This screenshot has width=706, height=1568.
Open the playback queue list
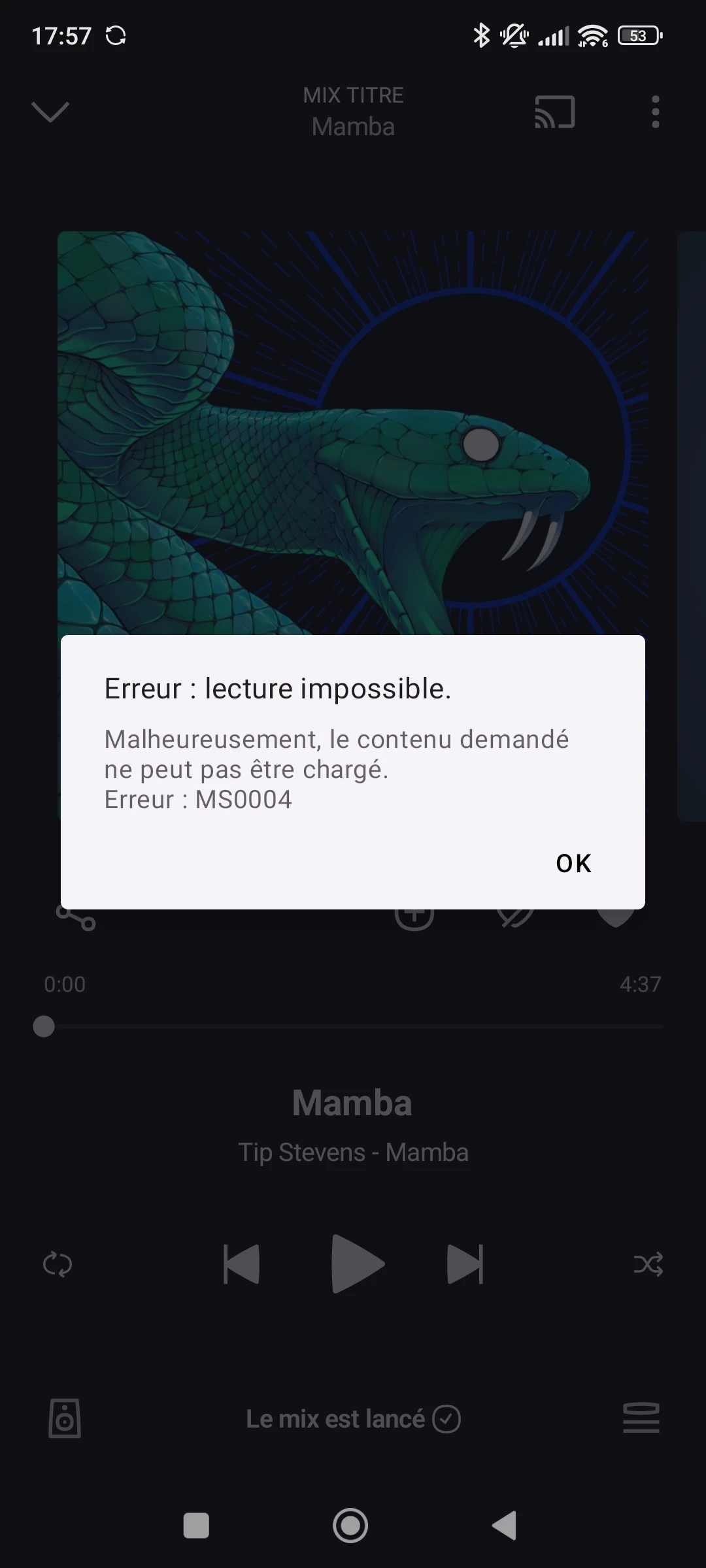point(641,1418)
